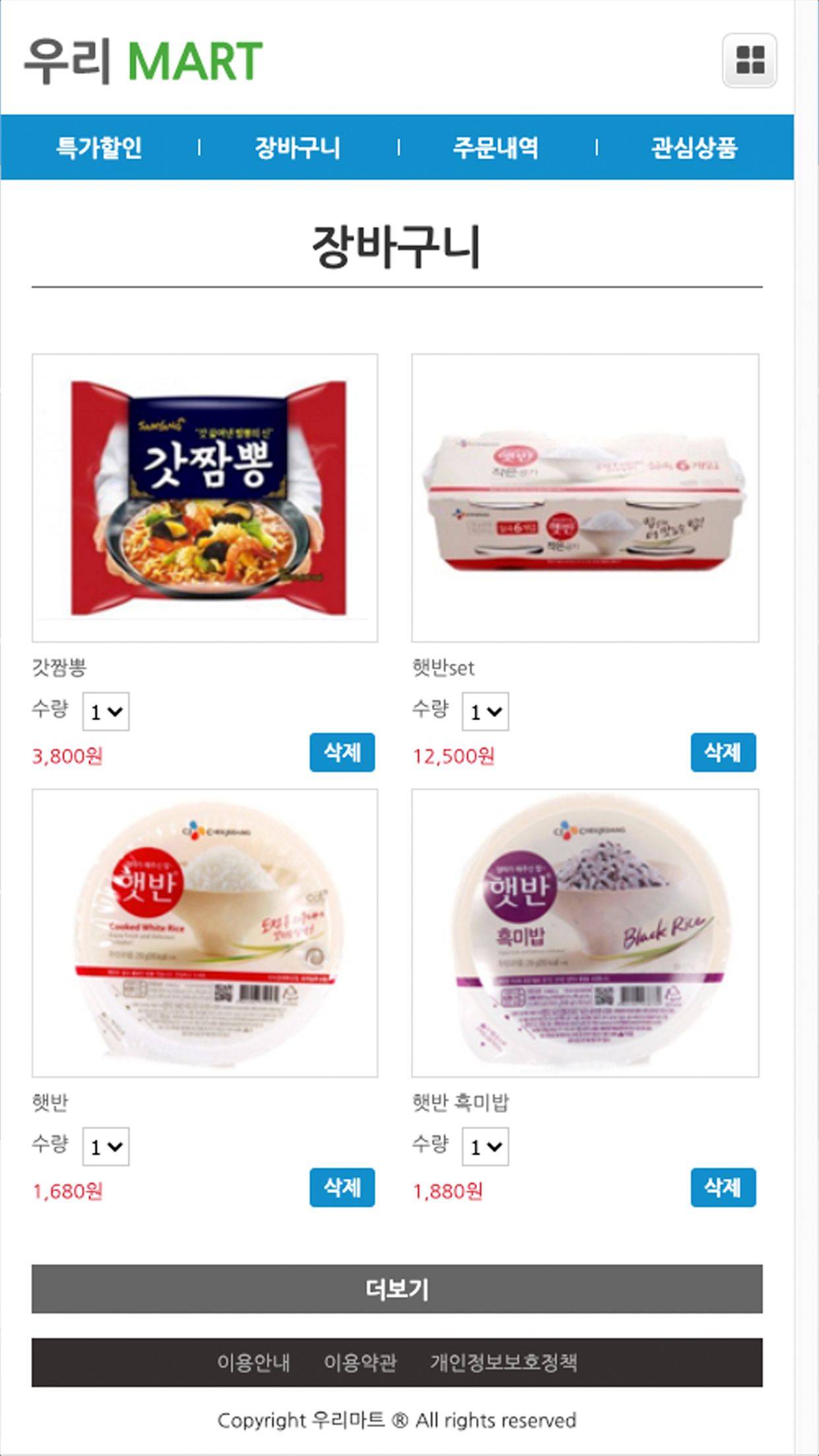Open the 개인정보보호정책 footer link
This screenshot has height=1456, width=819.
click(x=503, y=1362)
